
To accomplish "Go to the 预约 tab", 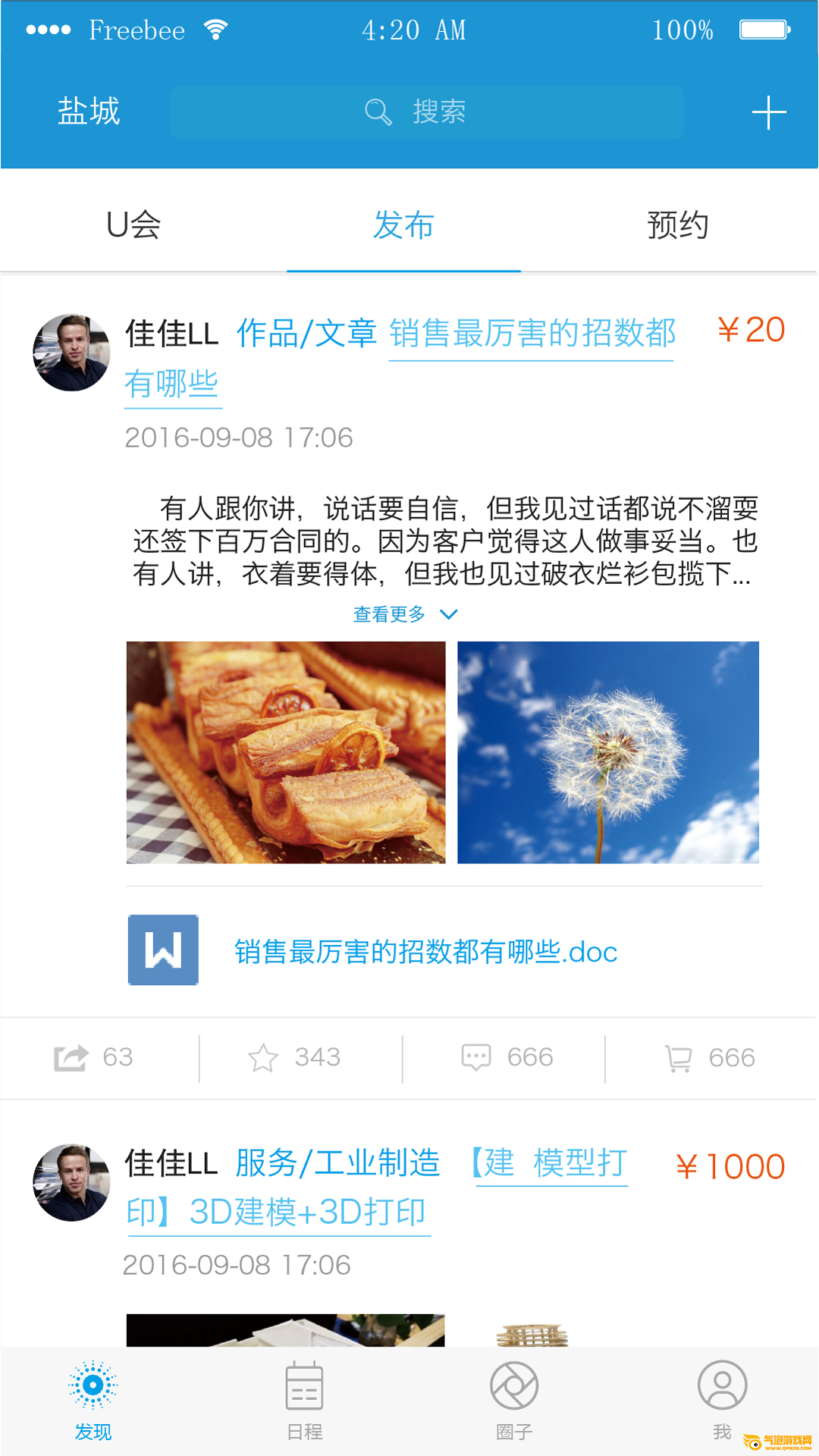I will click(x=677, y=225).
